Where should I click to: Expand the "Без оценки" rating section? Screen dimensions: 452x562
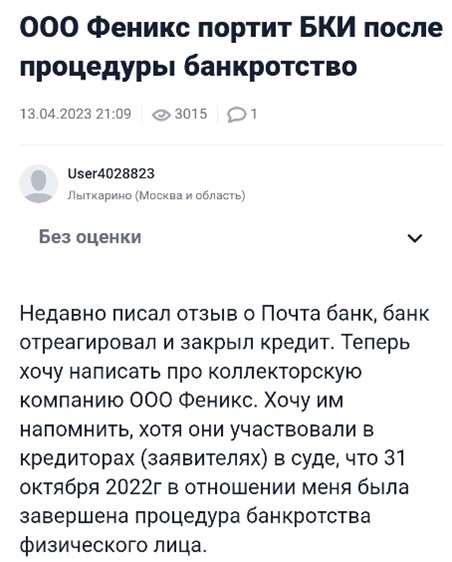(415, 238)
